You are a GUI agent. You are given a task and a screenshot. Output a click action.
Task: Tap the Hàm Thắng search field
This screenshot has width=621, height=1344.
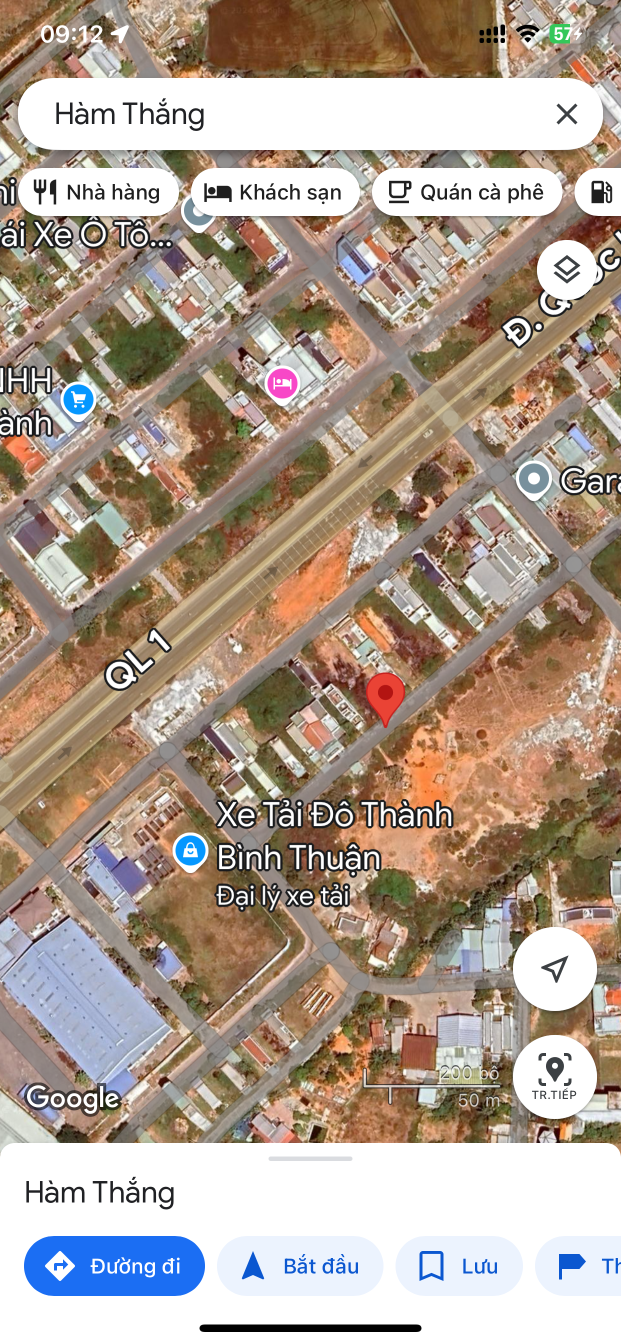pos(280,114)
